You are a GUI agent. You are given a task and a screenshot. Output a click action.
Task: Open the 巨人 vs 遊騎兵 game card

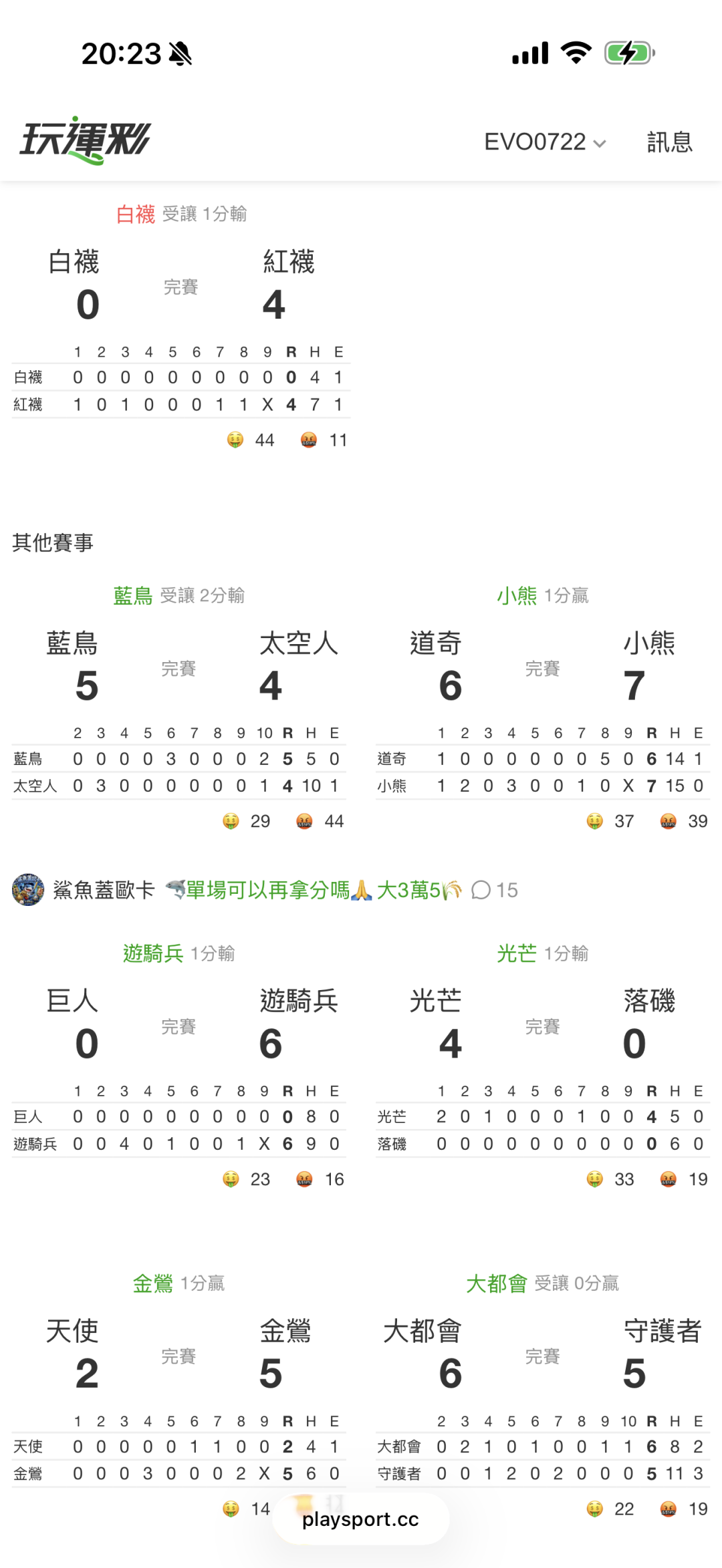coord(179,1066)
